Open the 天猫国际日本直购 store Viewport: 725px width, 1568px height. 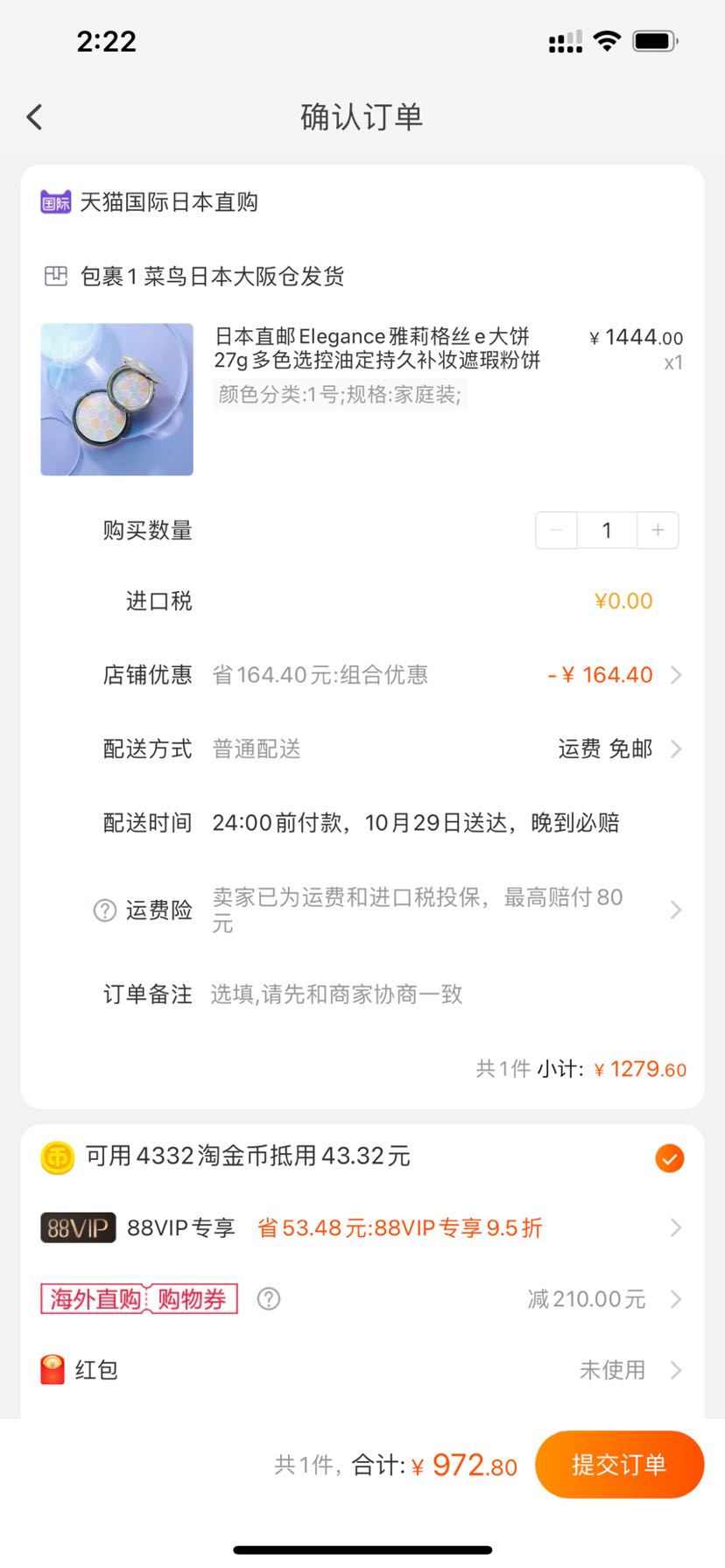coord(149,202)
